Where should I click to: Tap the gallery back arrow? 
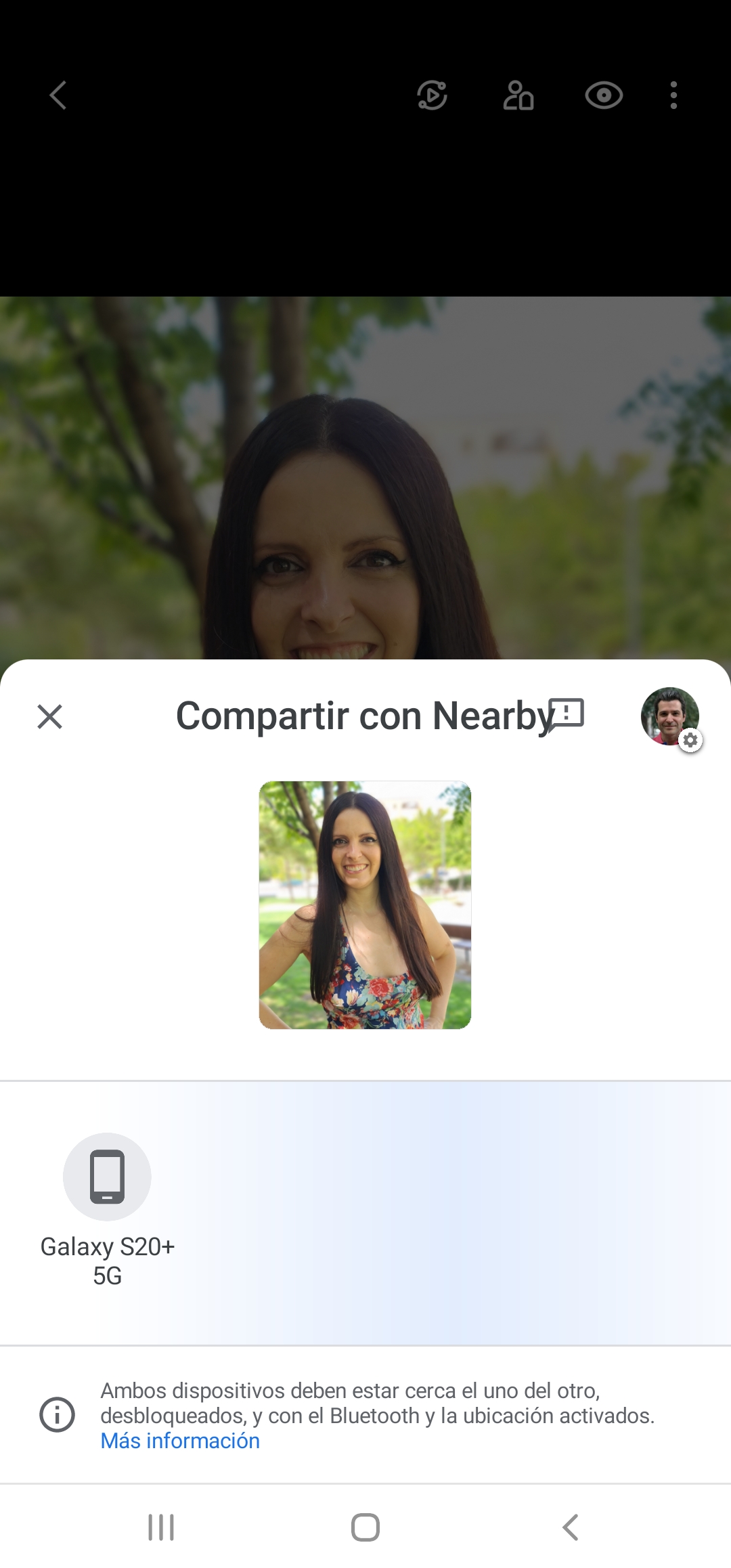tap(58, 95)
